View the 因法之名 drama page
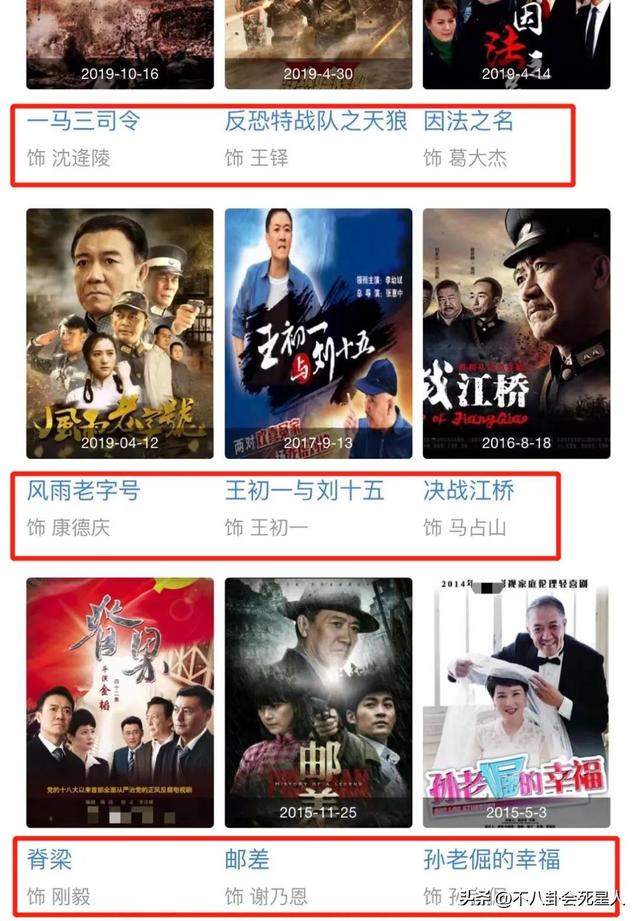640x921 pixels. click(x=468, y=122)
